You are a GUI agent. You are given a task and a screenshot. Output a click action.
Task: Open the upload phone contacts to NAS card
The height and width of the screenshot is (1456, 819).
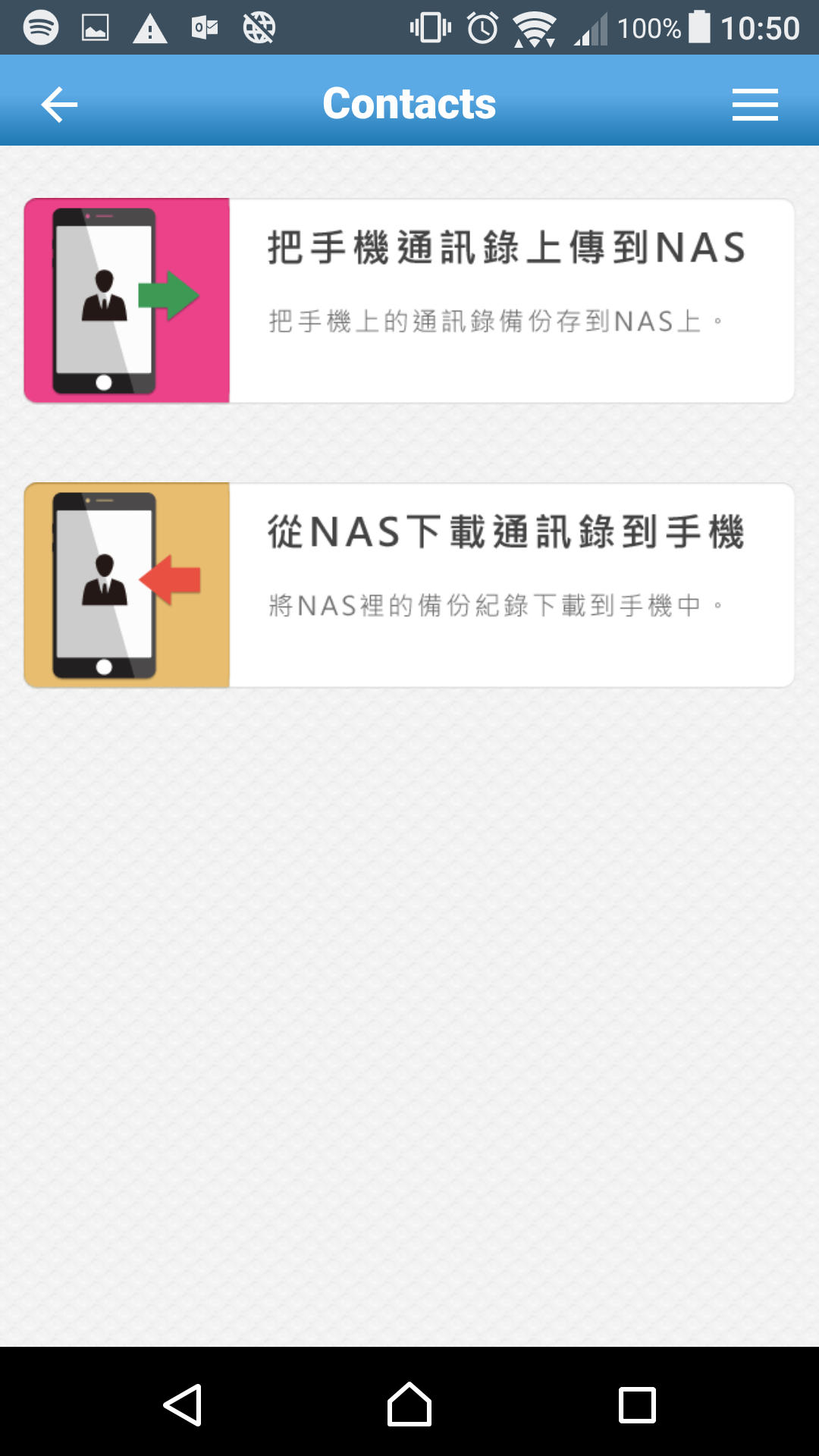pyautogui.click(x=409, y=301)
